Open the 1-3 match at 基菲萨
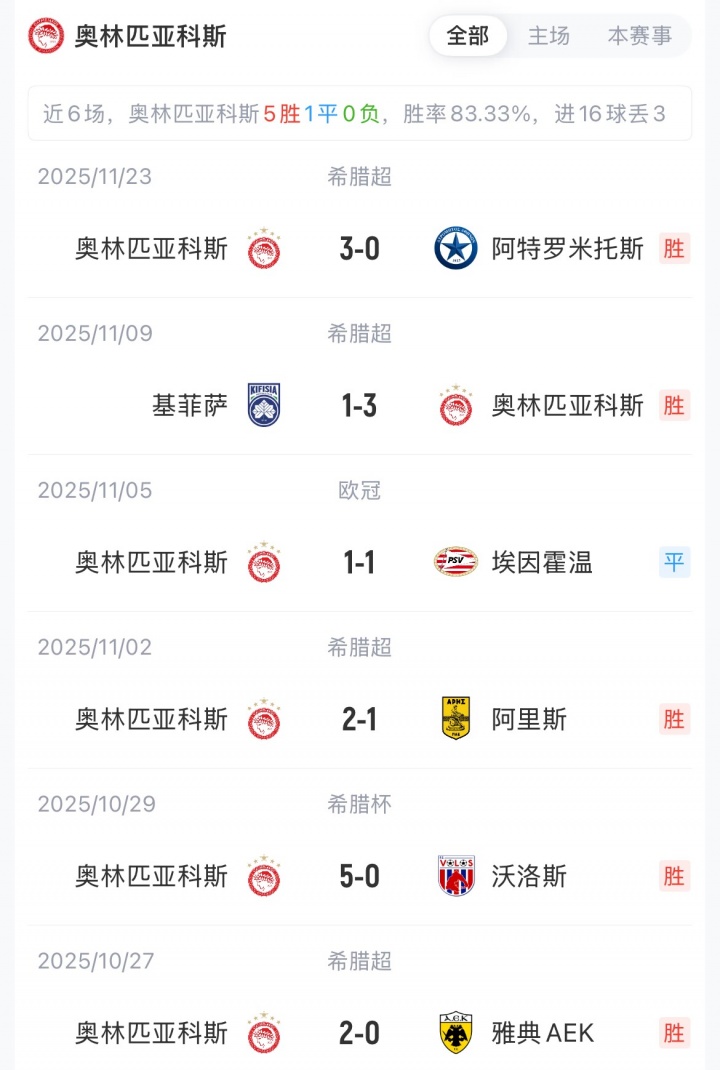720x1070 pixels. (360, 405)
